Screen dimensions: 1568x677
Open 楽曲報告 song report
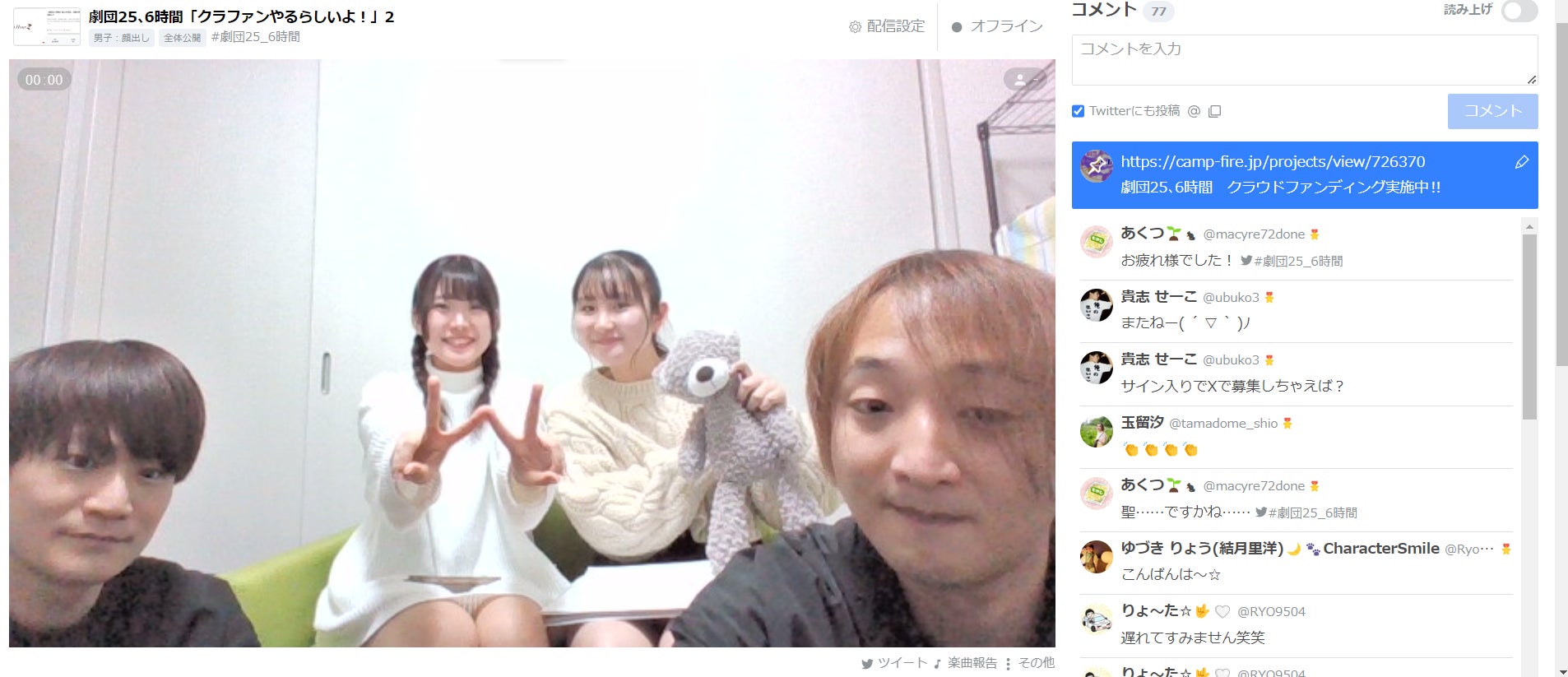966,663
